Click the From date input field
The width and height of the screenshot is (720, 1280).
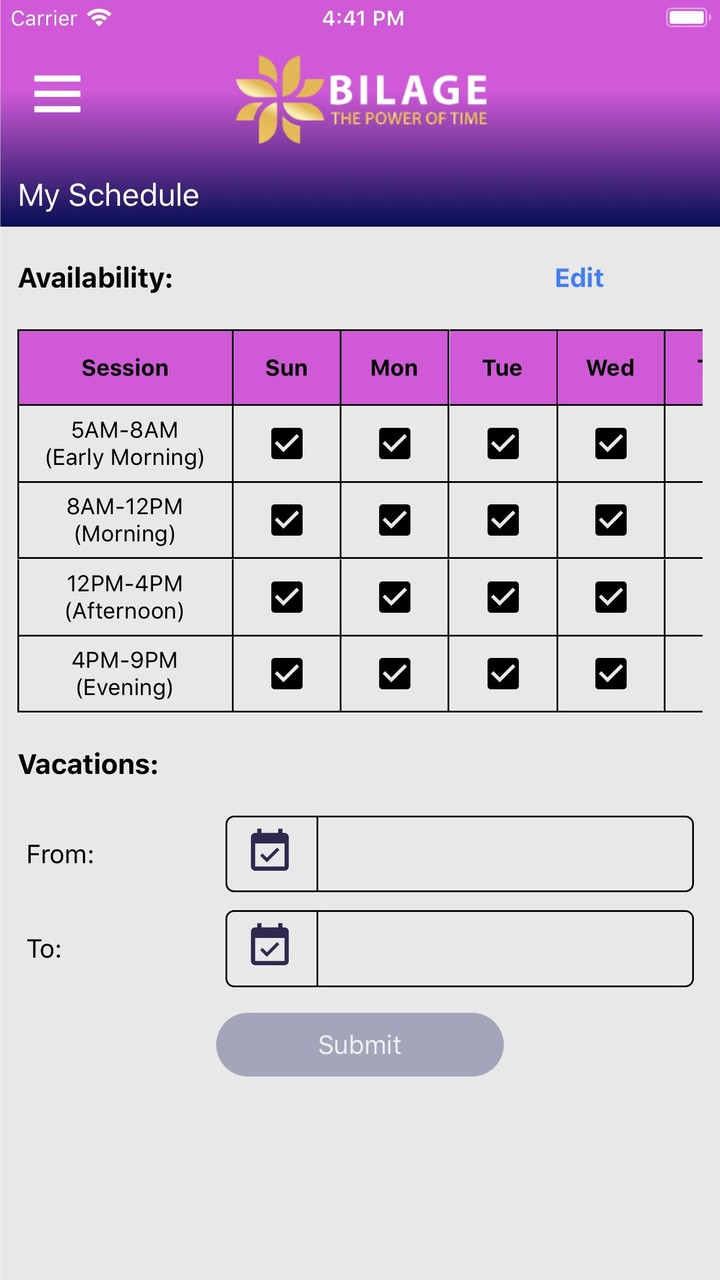[505, 853]
